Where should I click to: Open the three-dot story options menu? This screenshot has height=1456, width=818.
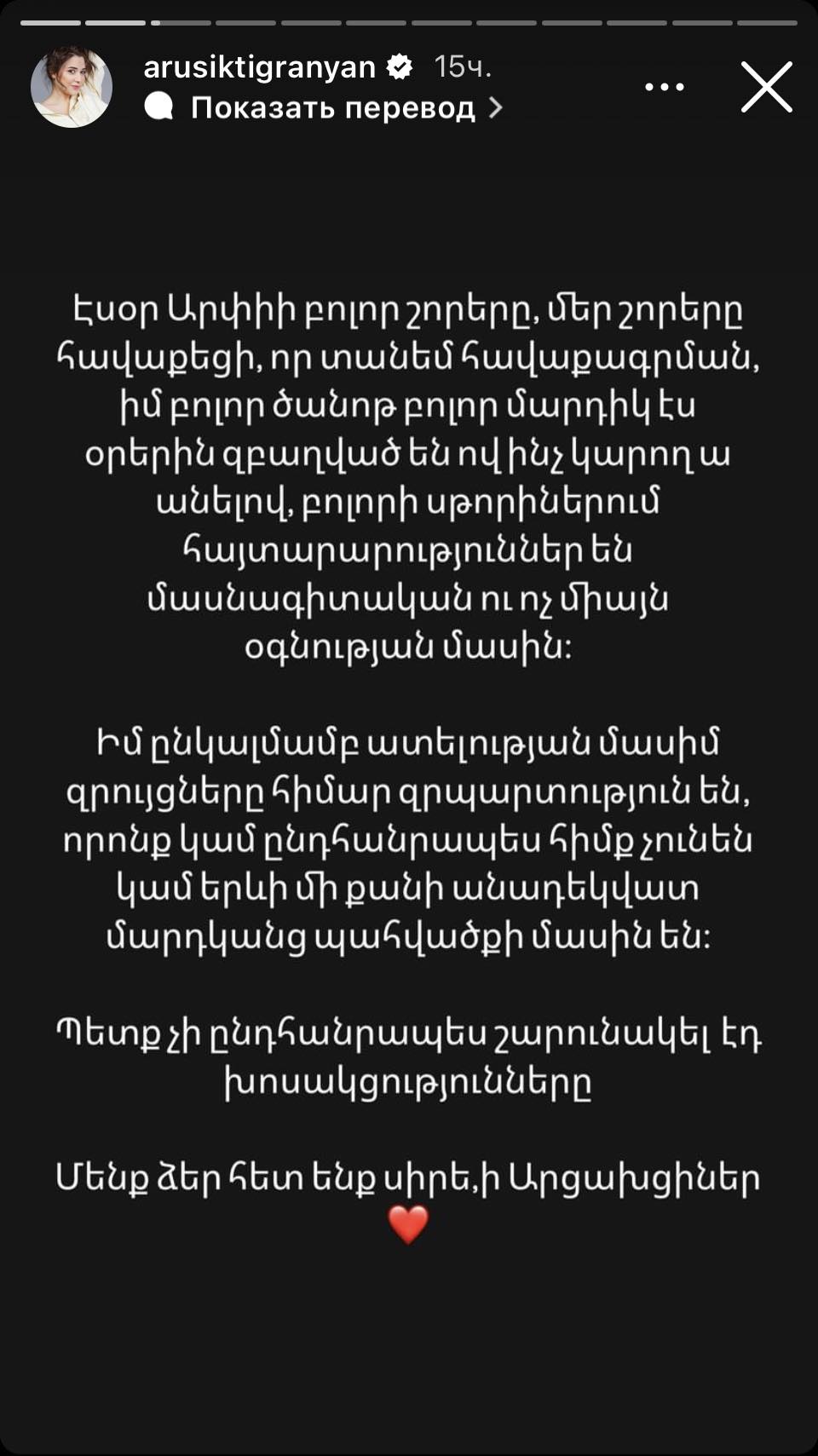click(x=665, y=87)
